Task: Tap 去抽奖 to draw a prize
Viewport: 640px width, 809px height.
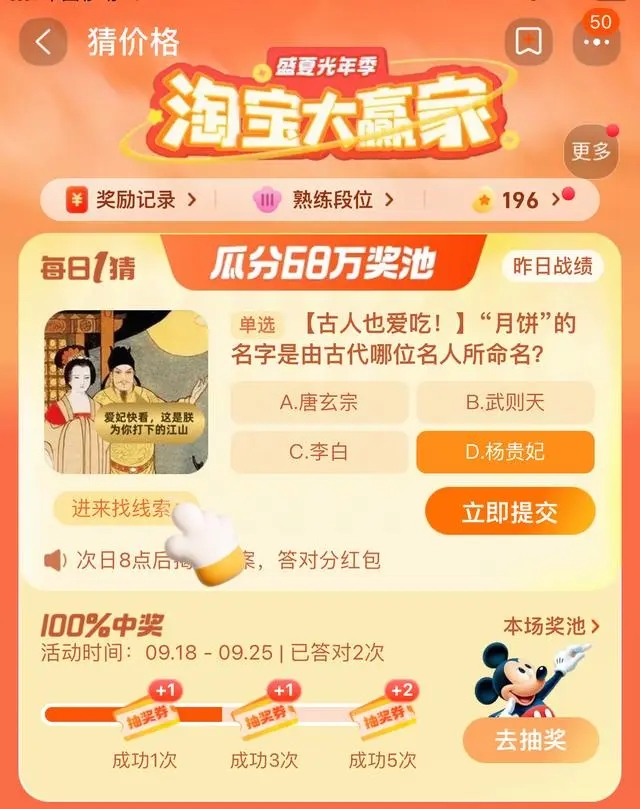Action: coord(531,741)
